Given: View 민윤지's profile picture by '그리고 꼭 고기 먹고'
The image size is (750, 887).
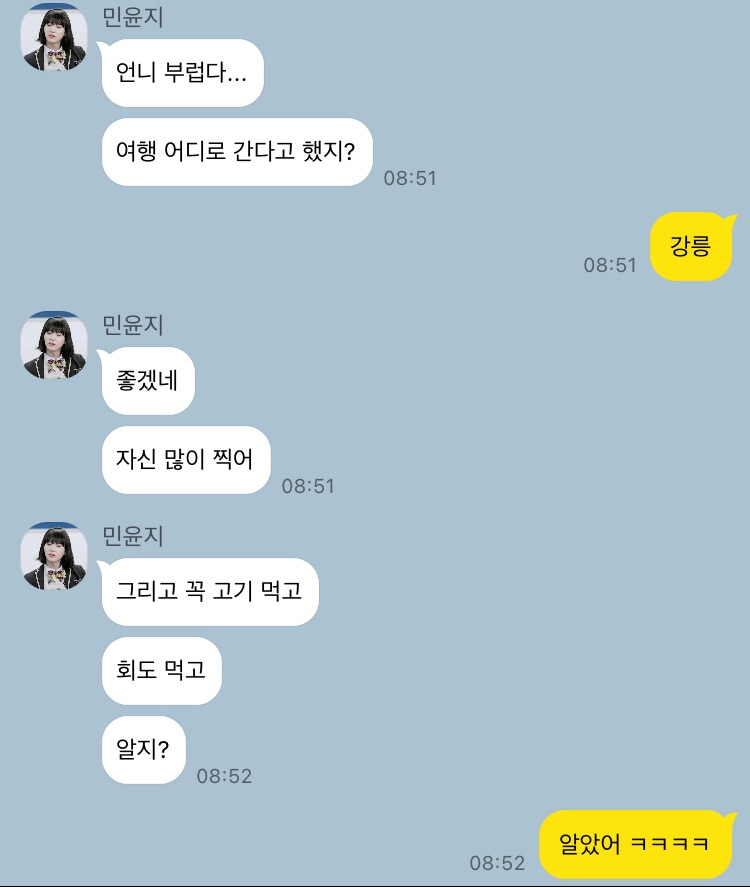Looking at the screenshot, I should (55, 557).
